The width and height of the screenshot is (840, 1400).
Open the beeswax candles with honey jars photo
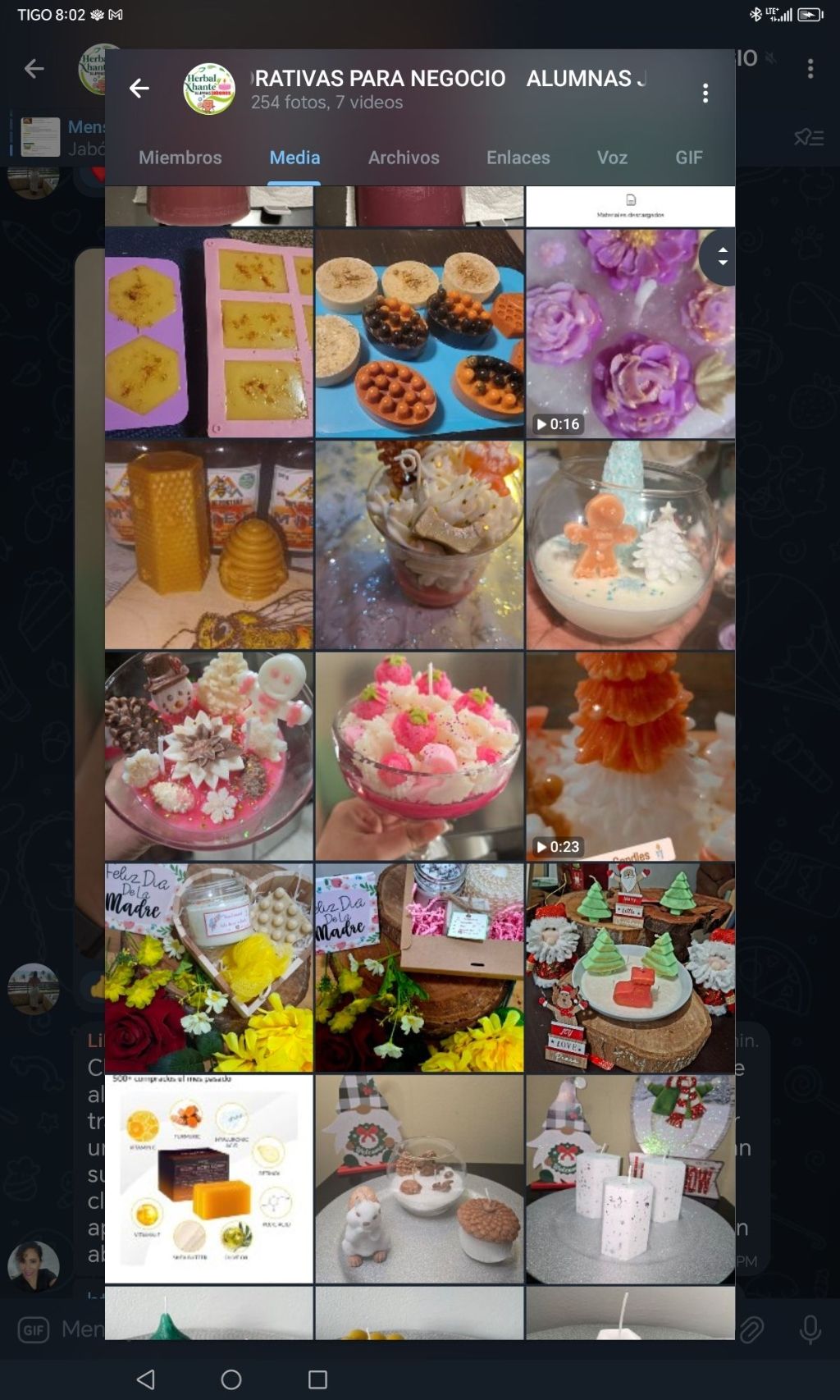click(209, 545)
